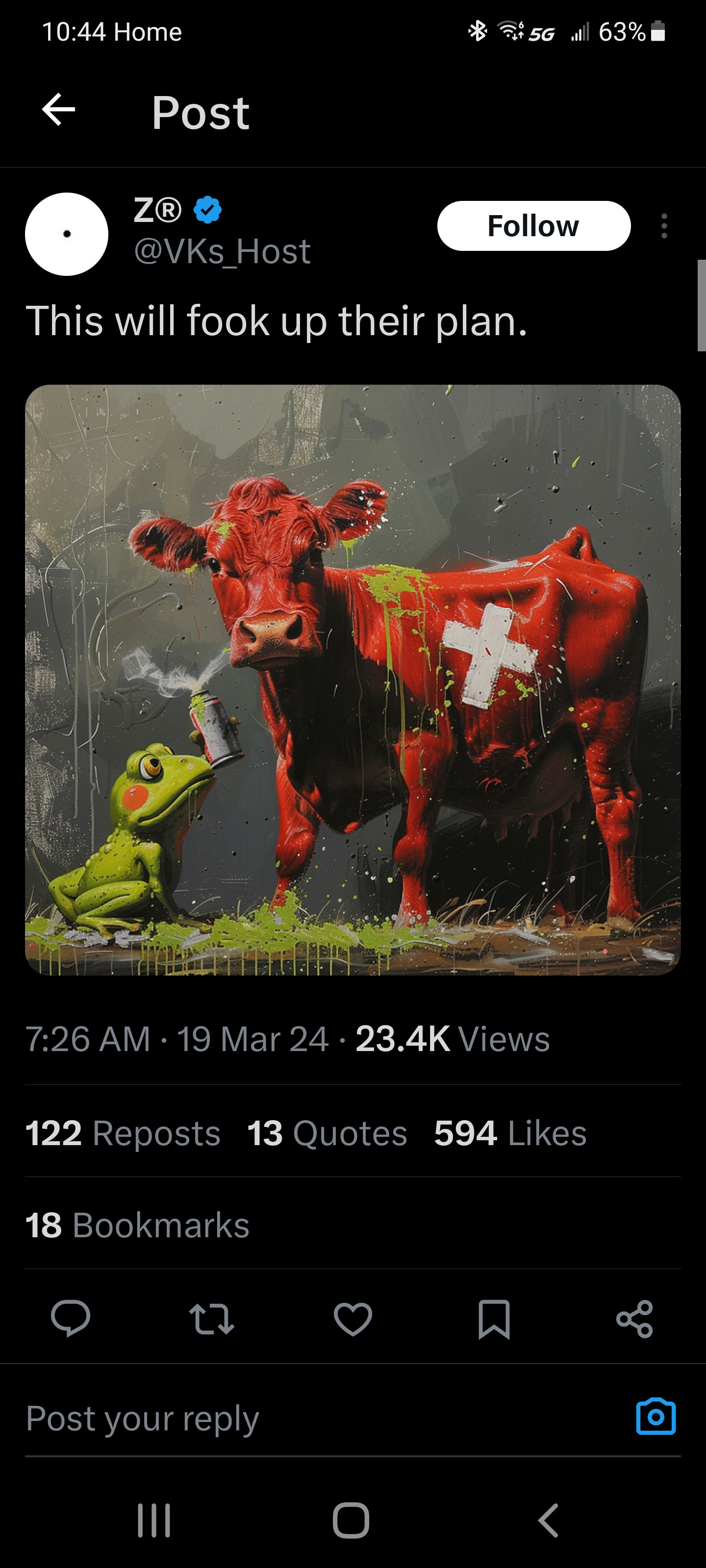Follow the @VKs_Host account
The height and width of the screenshot is (1568, 706).
coord(533,226)
